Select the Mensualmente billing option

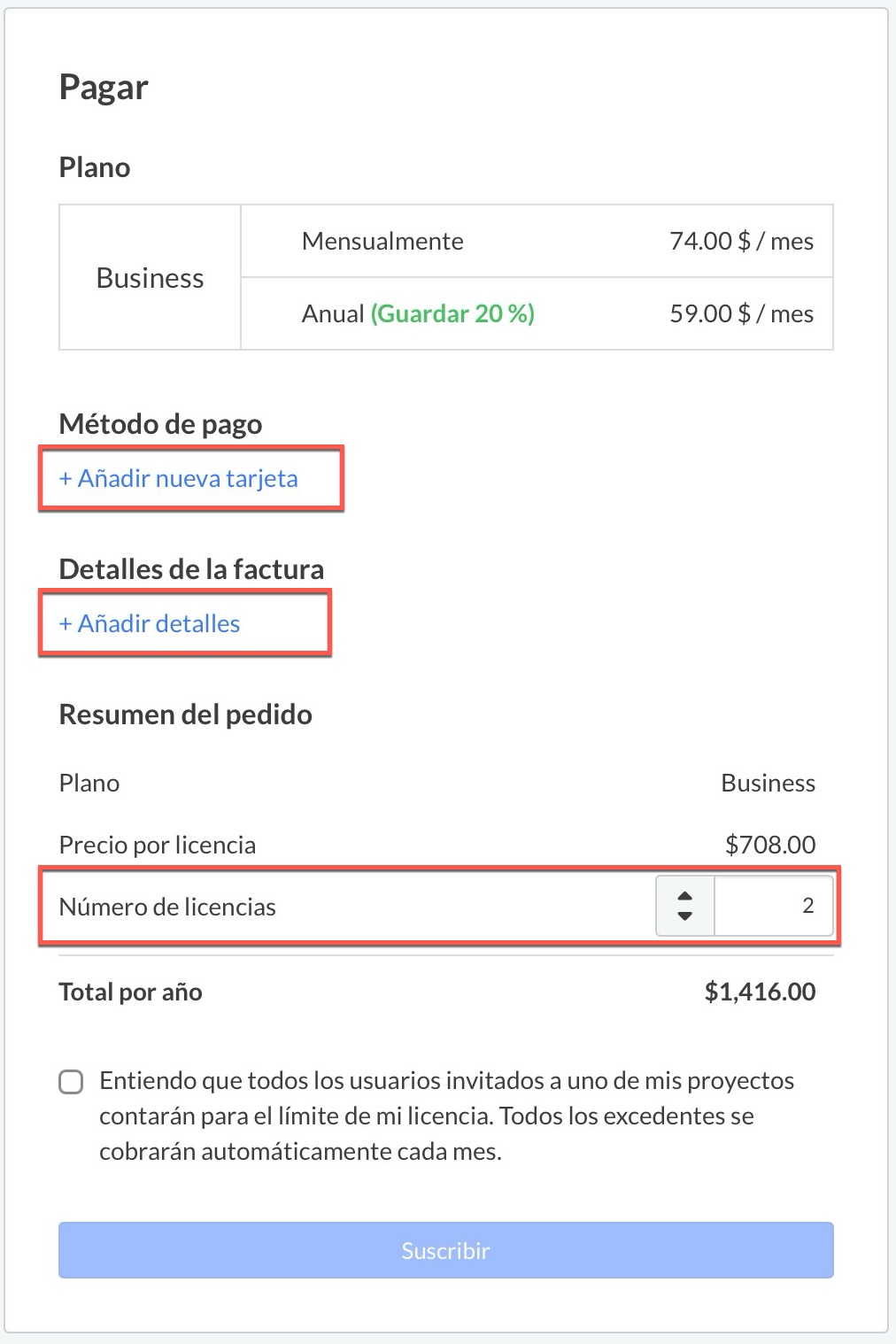coord(537,242)
